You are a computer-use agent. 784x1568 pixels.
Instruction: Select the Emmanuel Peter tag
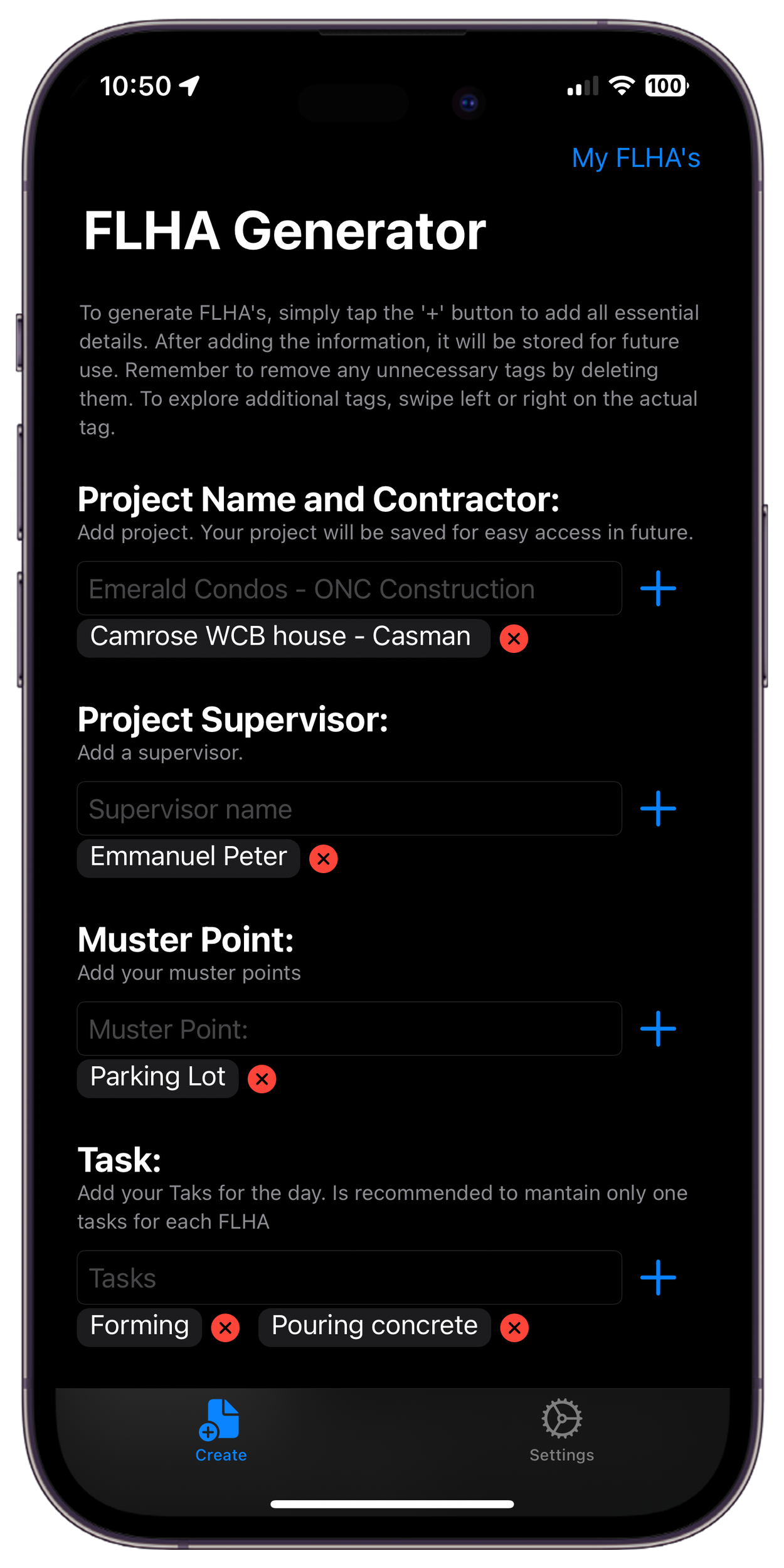click(x=188, y=858)
